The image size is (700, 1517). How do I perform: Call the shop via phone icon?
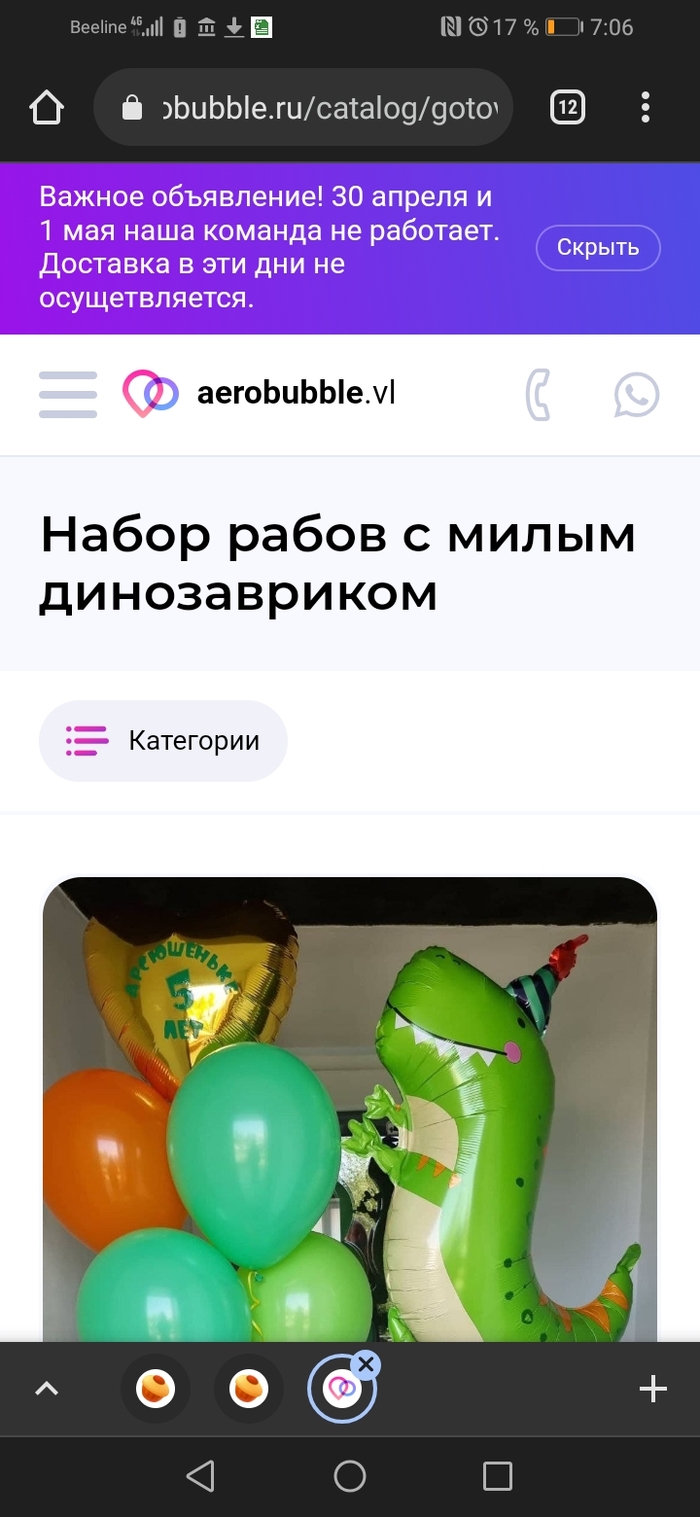[538, 394]
